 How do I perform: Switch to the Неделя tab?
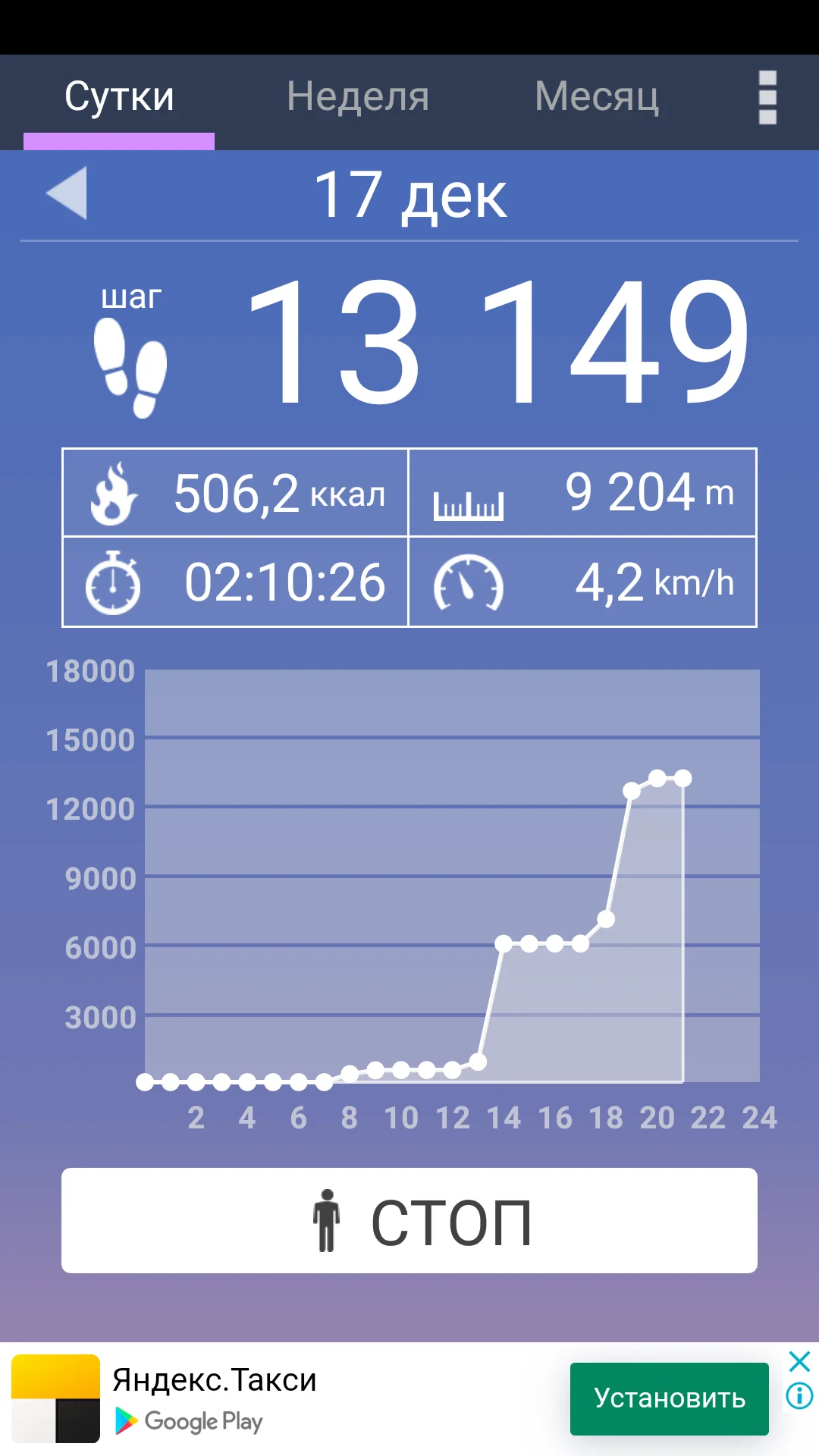pyautogui.click(x=358, y=97)
